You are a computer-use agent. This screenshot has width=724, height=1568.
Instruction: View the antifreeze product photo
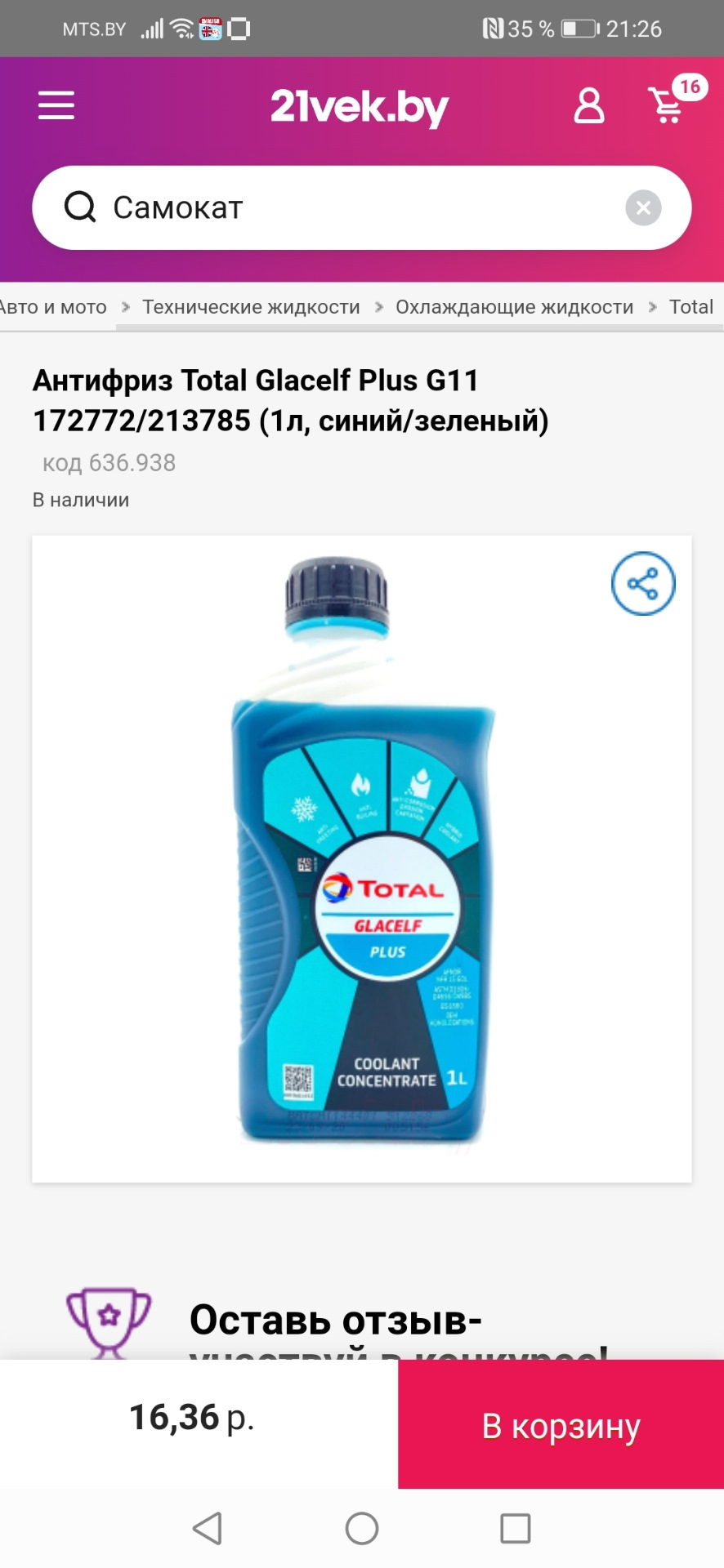362,857
